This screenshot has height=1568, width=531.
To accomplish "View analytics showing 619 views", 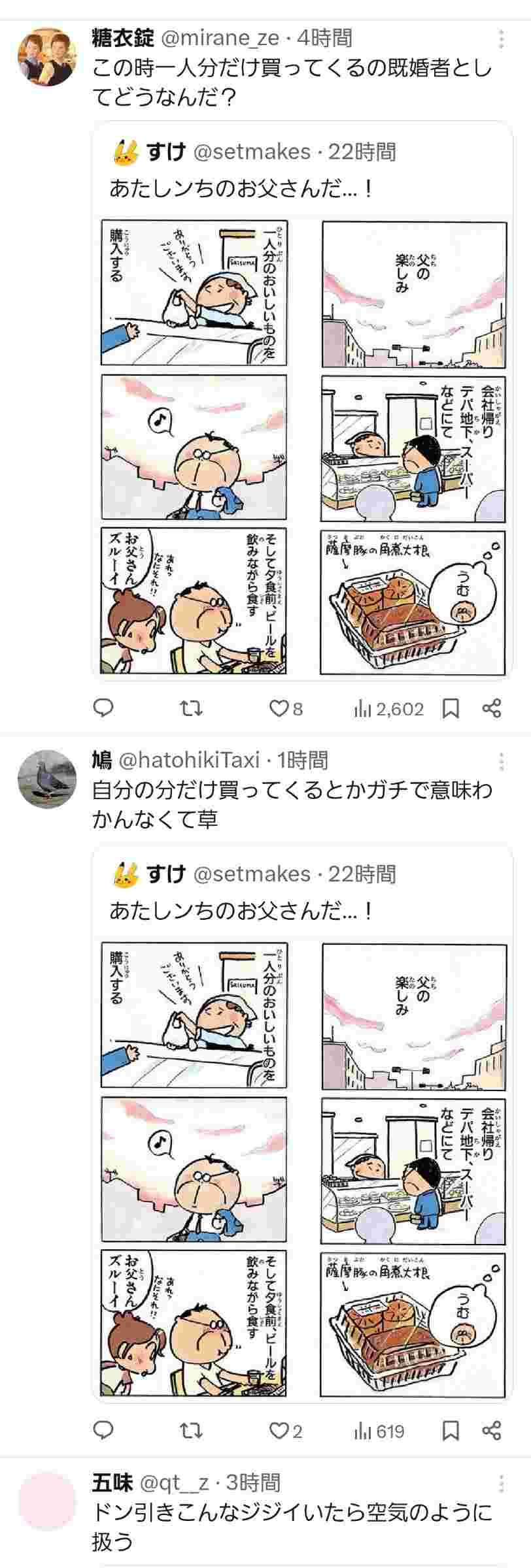I will pyautogui.click(x=379, y=1431).
